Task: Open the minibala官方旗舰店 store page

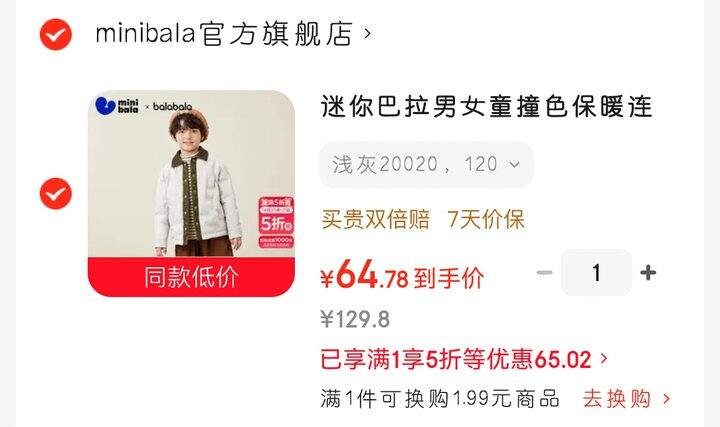Action: pyautogui.click(x=233, y=34)
